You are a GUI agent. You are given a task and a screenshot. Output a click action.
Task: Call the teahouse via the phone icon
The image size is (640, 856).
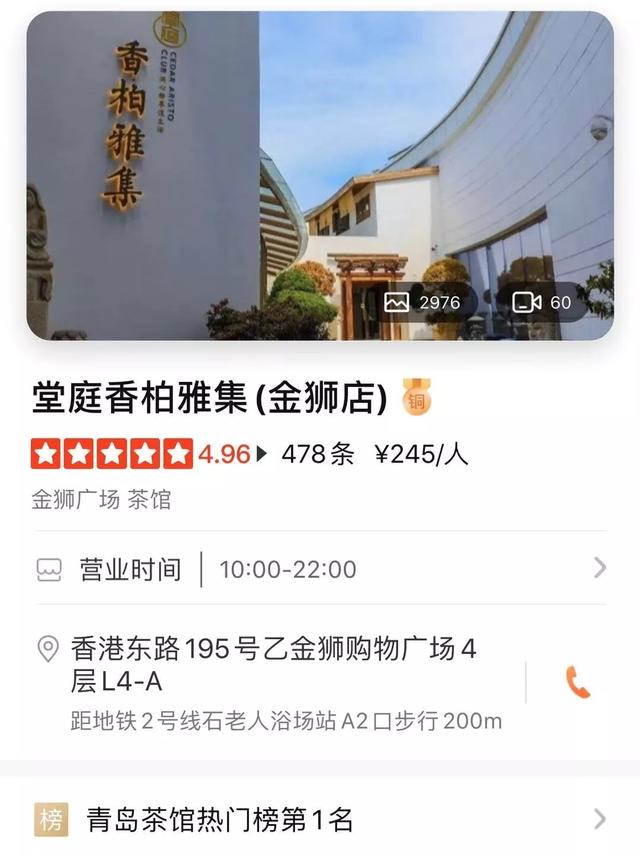(x=578, y=682)
